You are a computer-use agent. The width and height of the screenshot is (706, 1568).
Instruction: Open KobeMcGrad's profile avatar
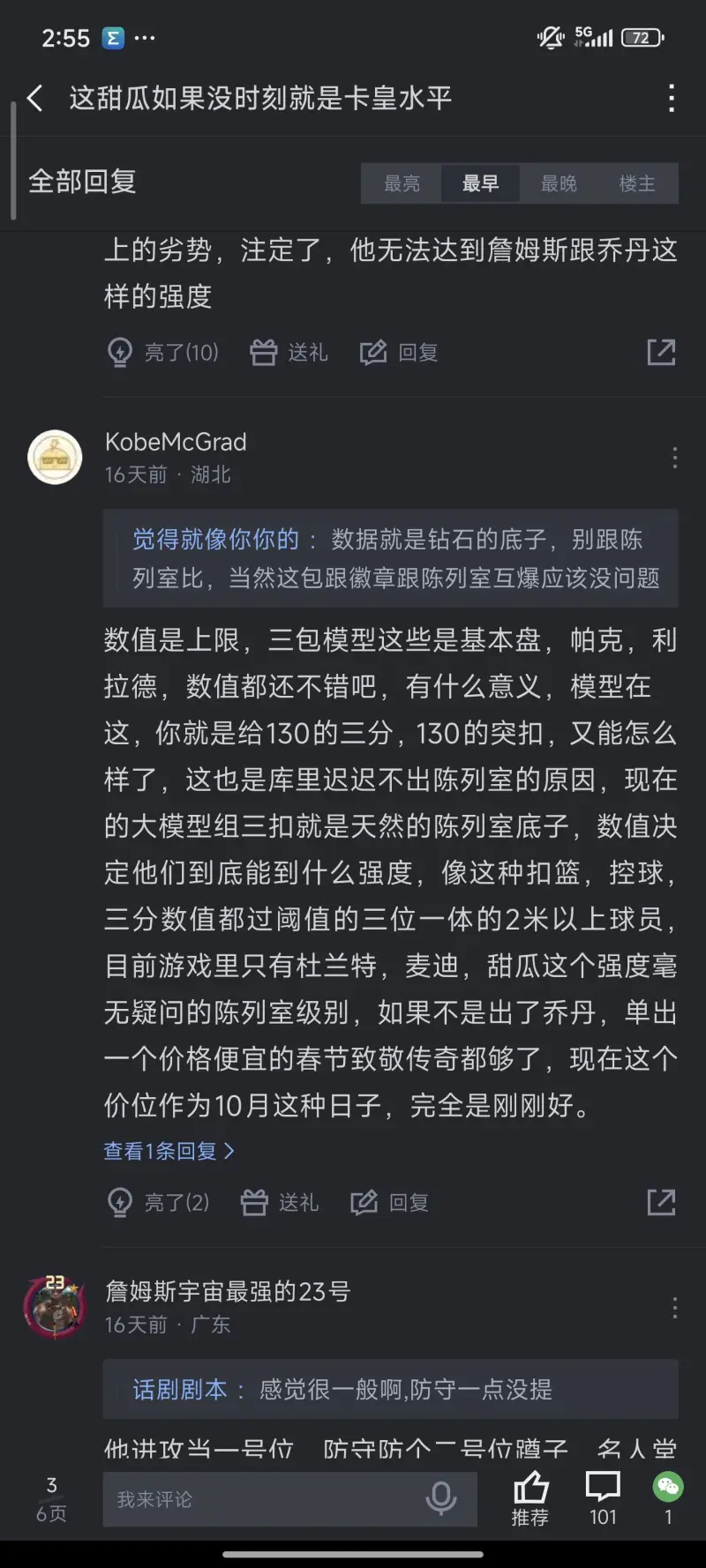[55, 457]
